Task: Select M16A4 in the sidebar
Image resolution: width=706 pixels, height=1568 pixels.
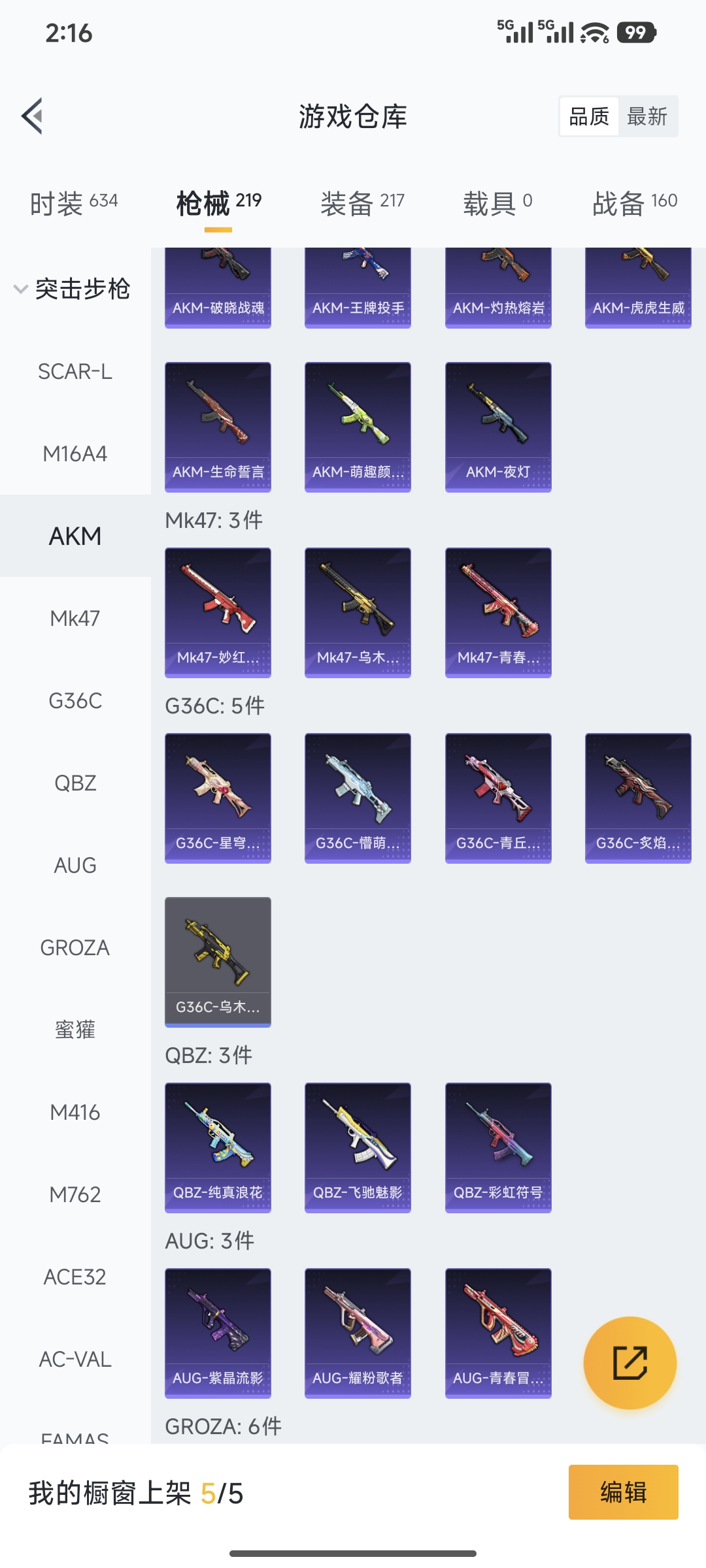Action: pos(75,453)
